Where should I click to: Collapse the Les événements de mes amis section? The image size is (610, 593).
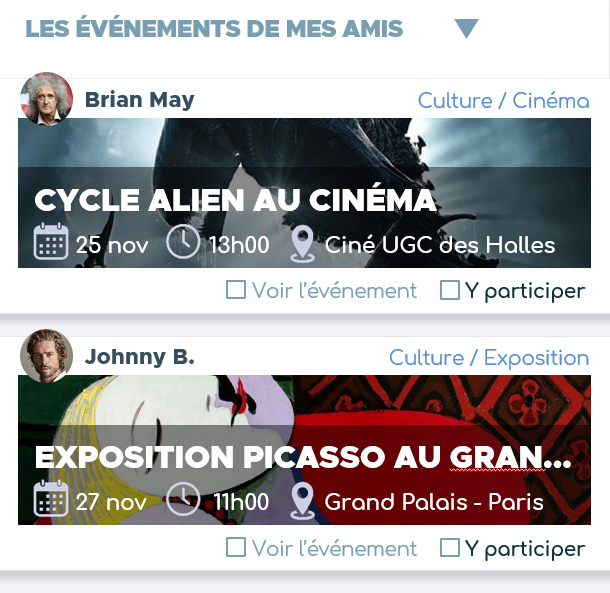click(466, 29)
